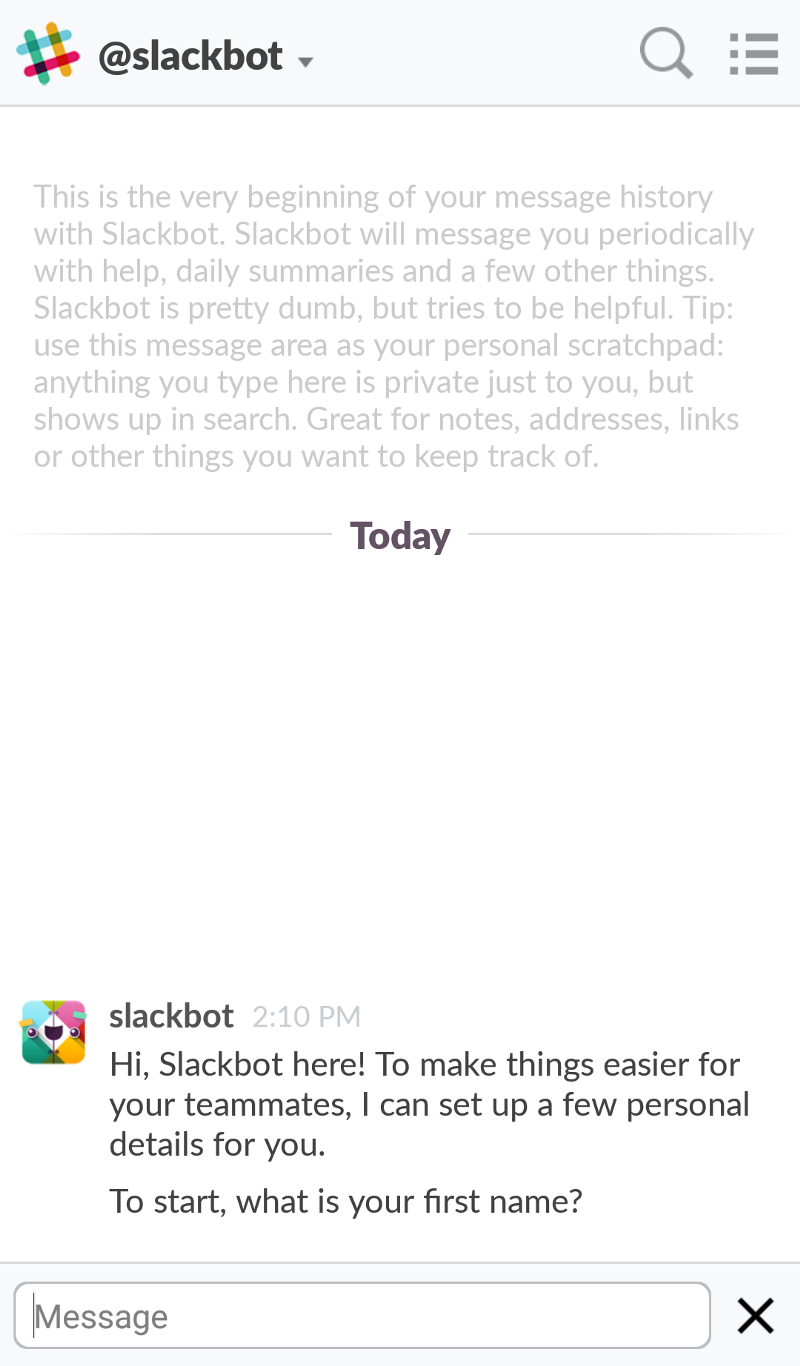The image size is (800, 1366).
Task: Open slackbot's avatar profile
Action: (54, 1032)
